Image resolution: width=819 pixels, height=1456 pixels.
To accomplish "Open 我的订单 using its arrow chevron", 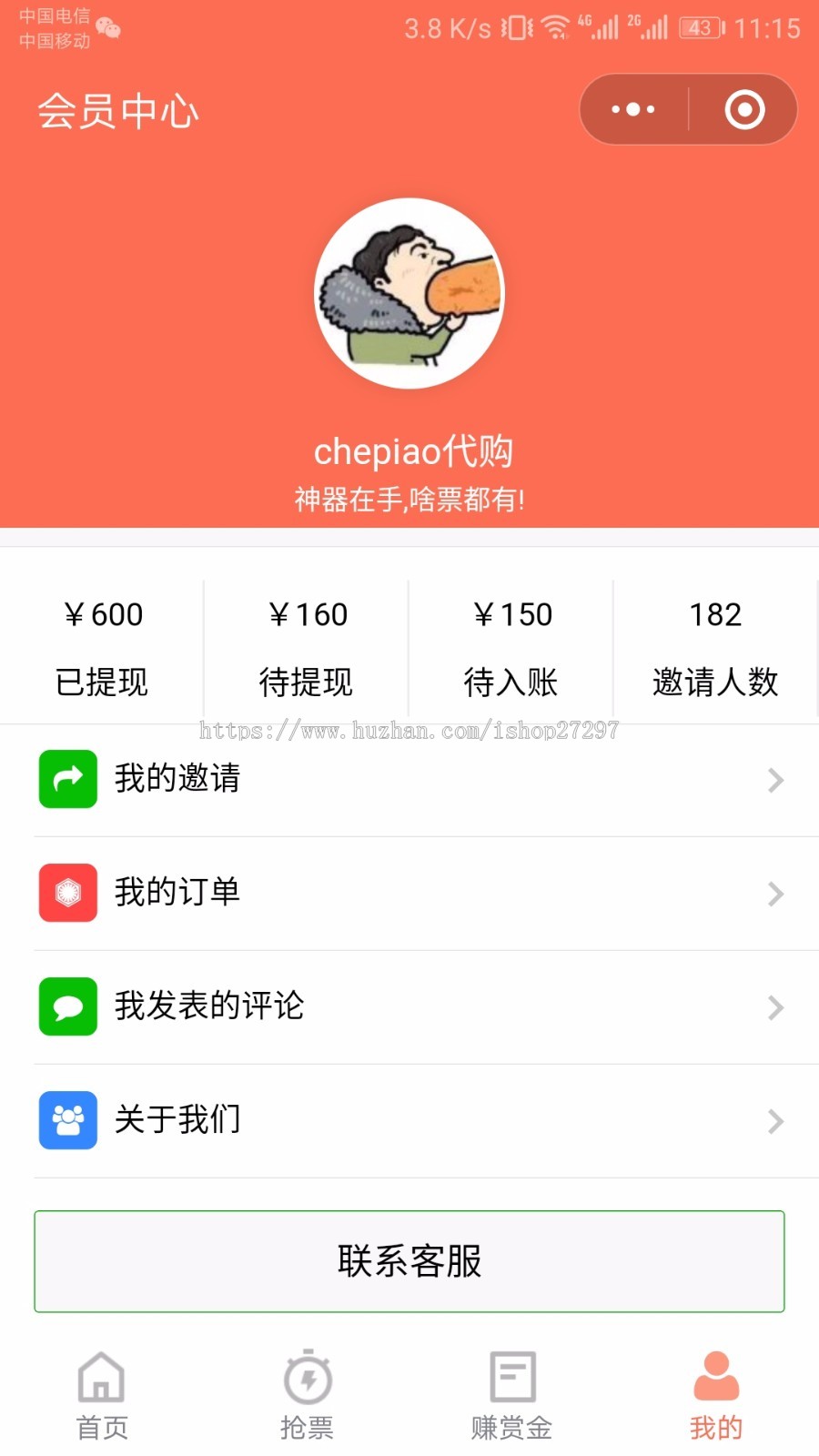I will (775, 894).
